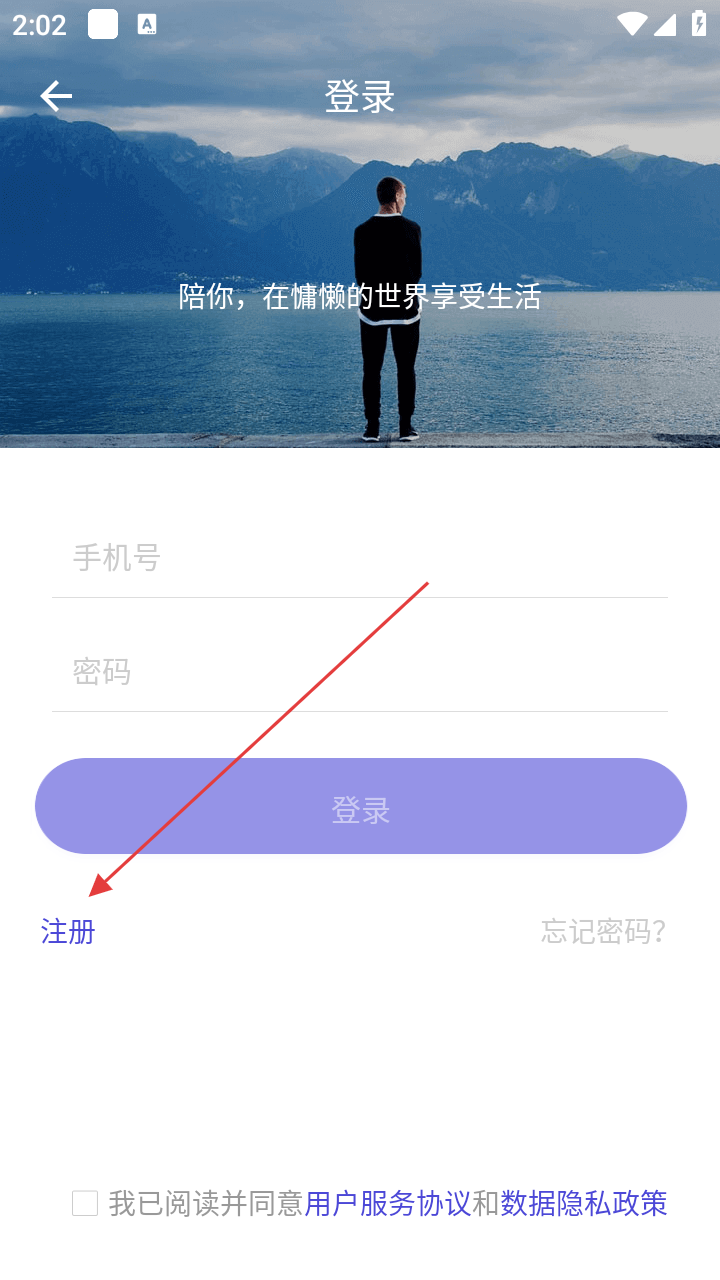The width and height of the screenshot is (720, 1280).
Task: Focus the 手机号 phone number field
Action: (x=360, y=558)
